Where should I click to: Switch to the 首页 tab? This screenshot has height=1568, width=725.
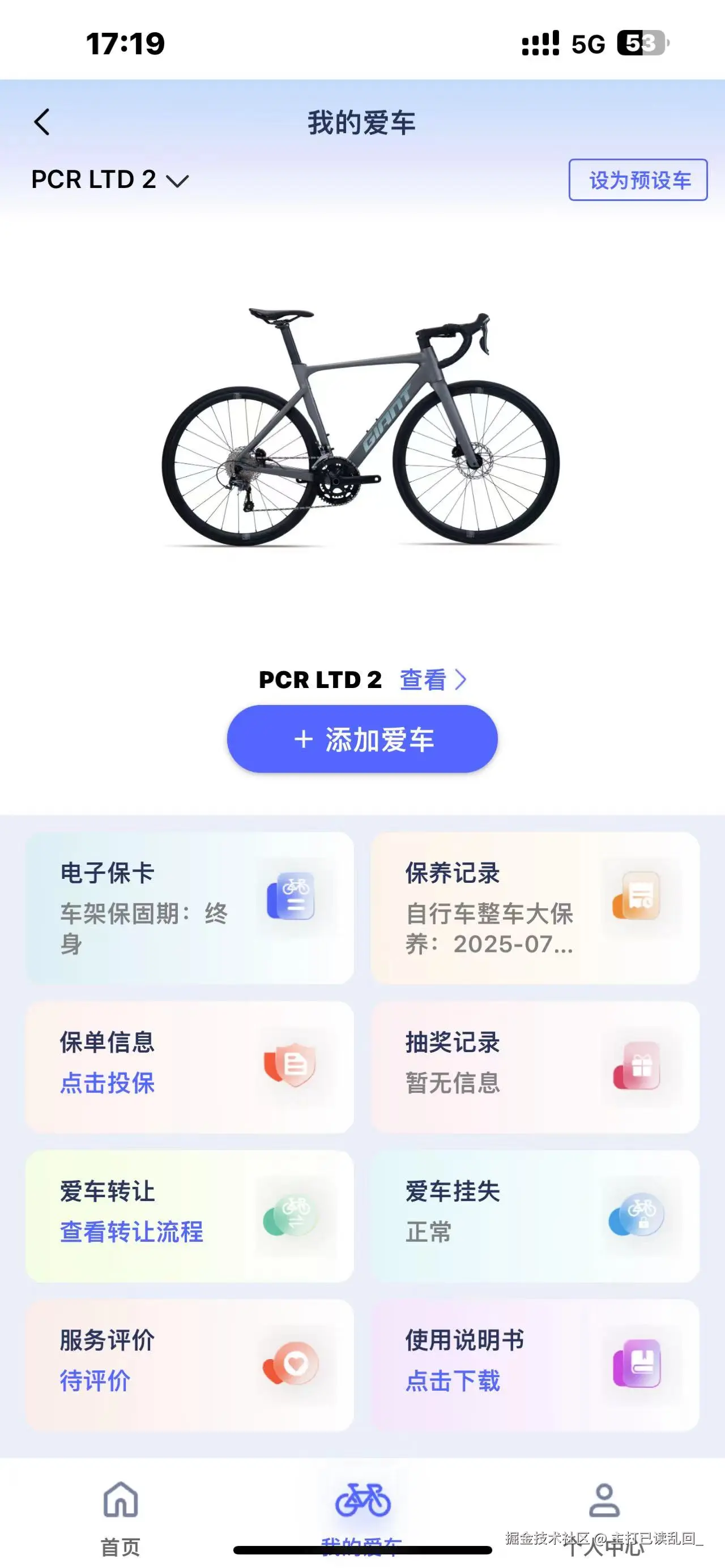[x=121, y=1510]
